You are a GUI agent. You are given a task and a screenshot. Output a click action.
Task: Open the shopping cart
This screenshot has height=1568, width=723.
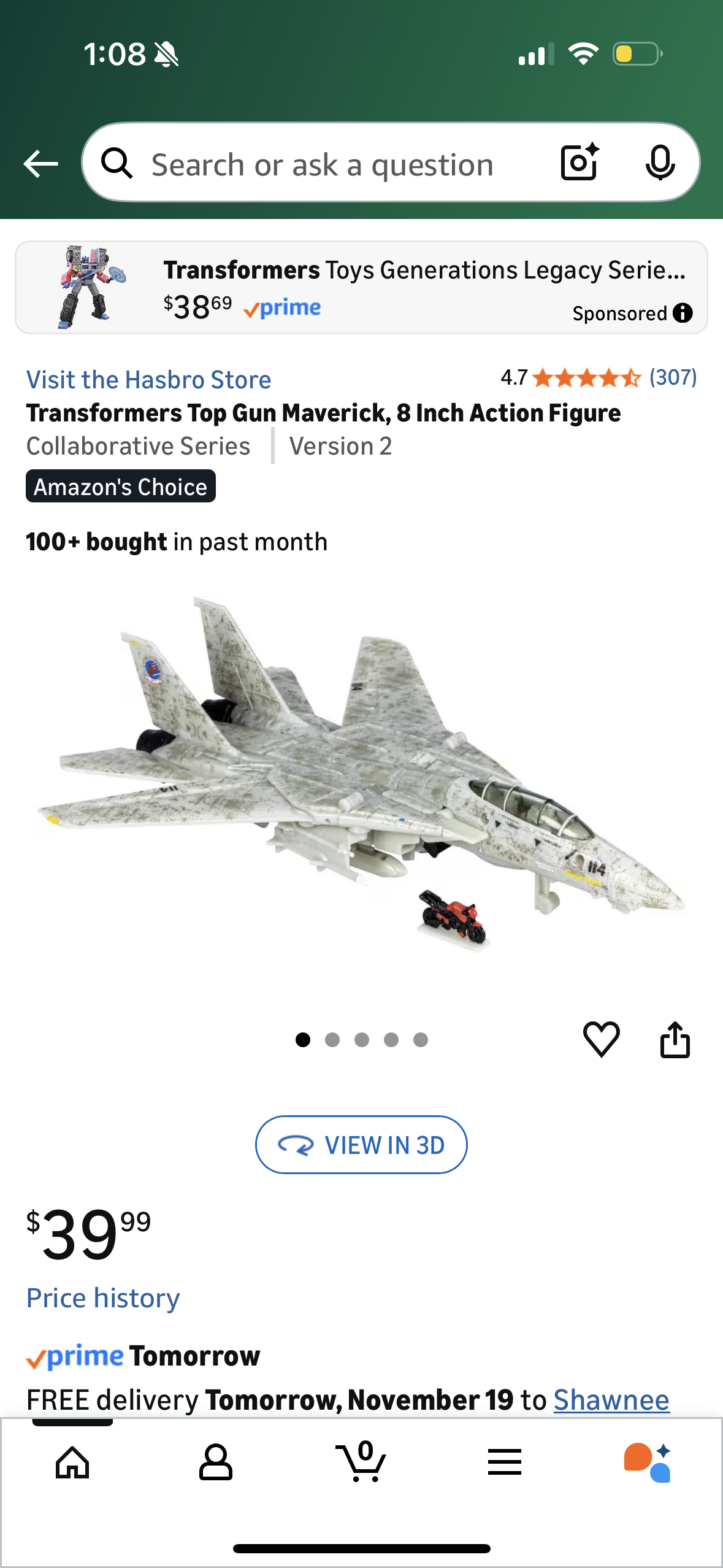coord(361,1462)
